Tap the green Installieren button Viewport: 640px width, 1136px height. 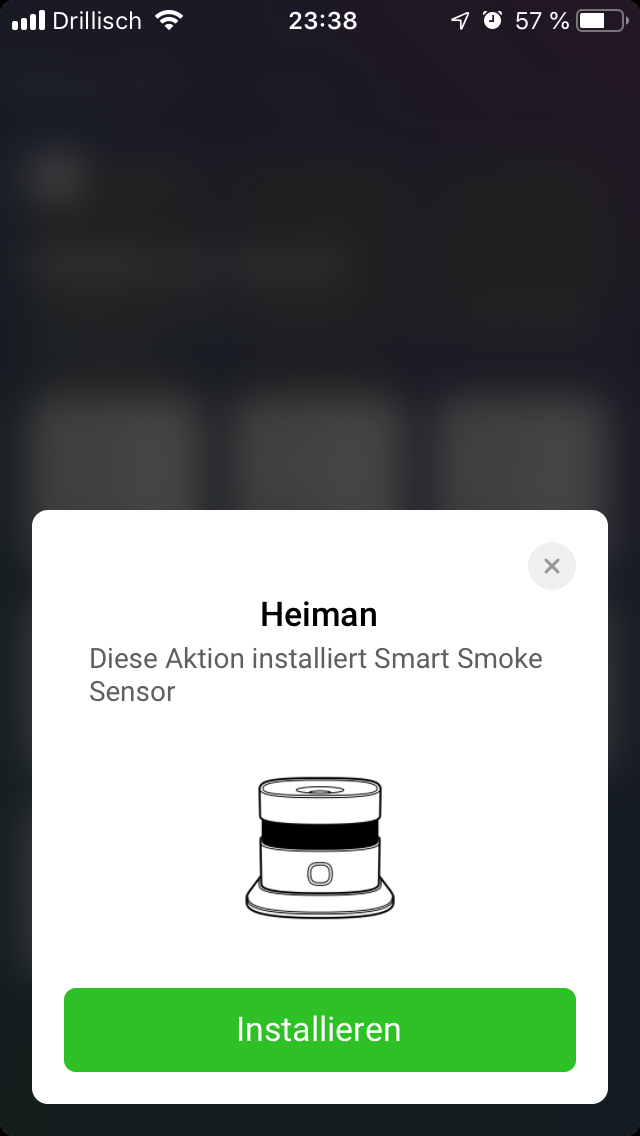[x=319, y=1030]
